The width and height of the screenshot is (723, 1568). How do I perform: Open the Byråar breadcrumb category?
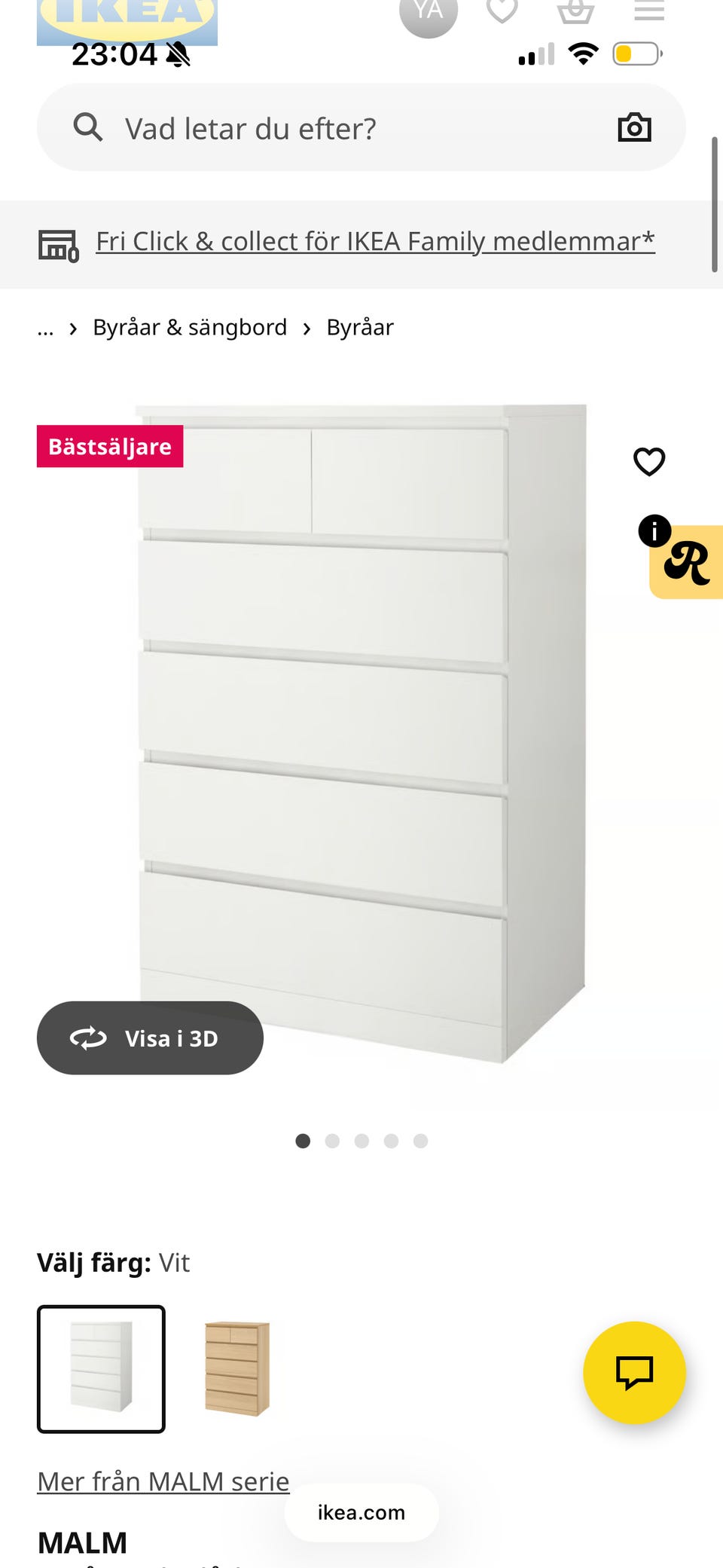[x=359, y=328]
